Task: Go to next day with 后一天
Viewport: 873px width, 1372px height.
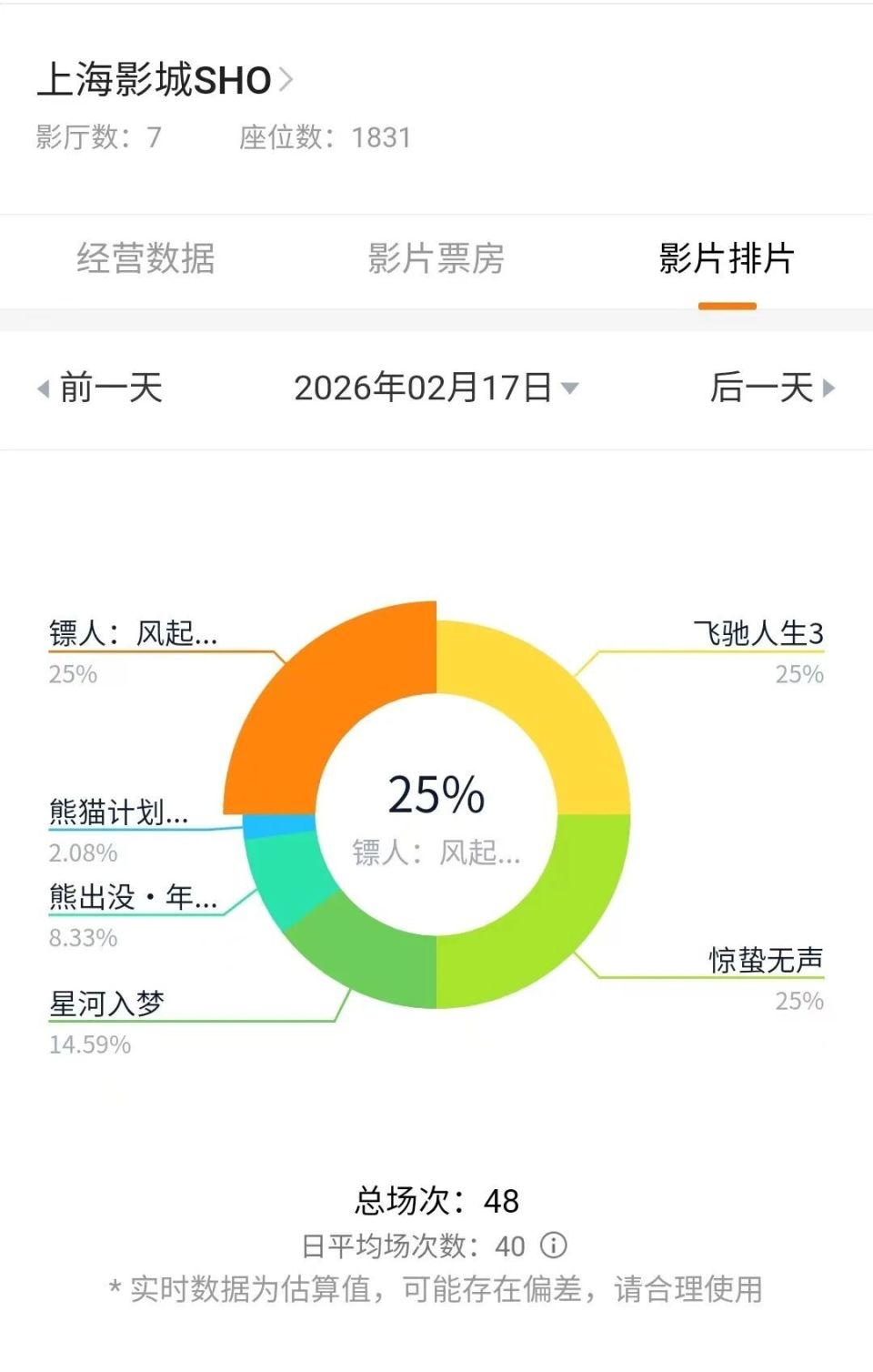Action: pyautogui.click(x=764, y=388)
